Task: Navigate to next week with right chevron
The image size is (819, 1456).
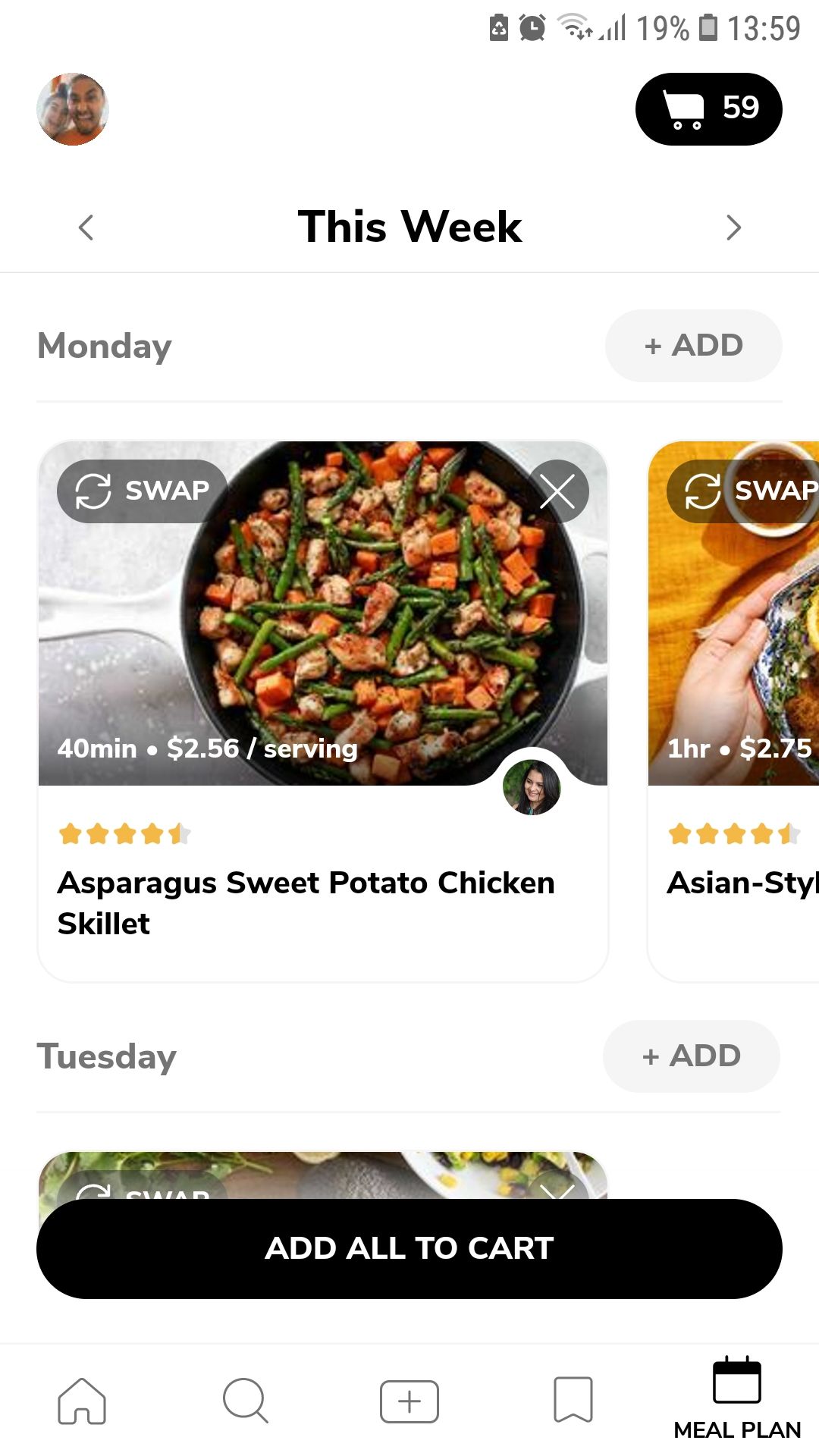Action: pos(733,226)
